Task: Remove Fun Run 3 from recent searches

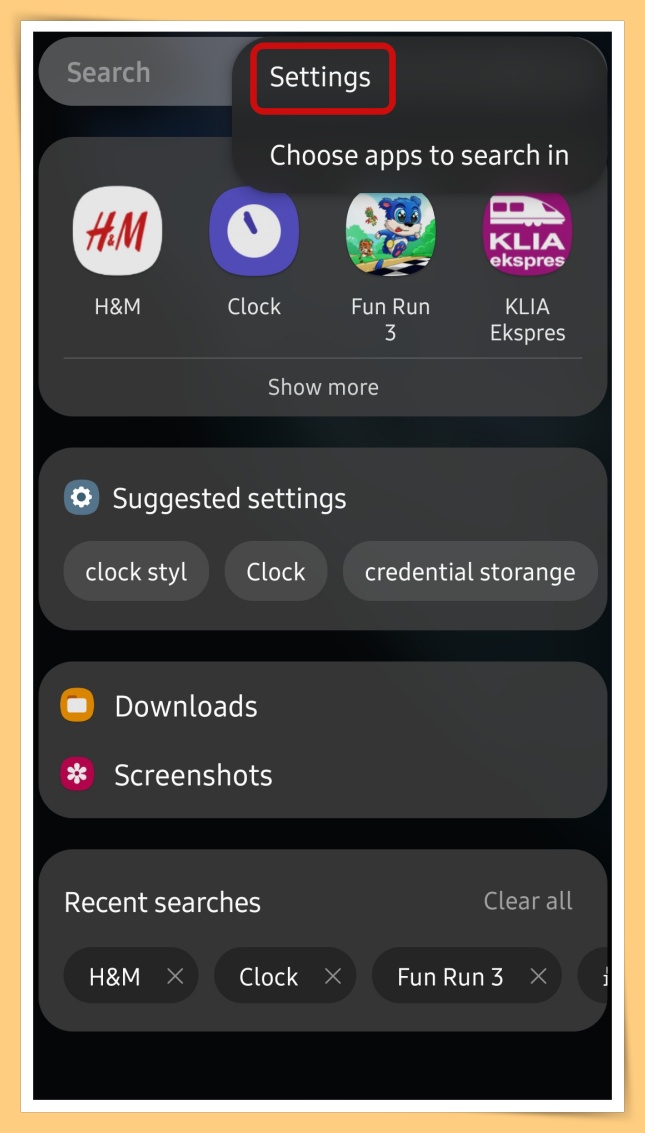Action: (x=538, y=977)
